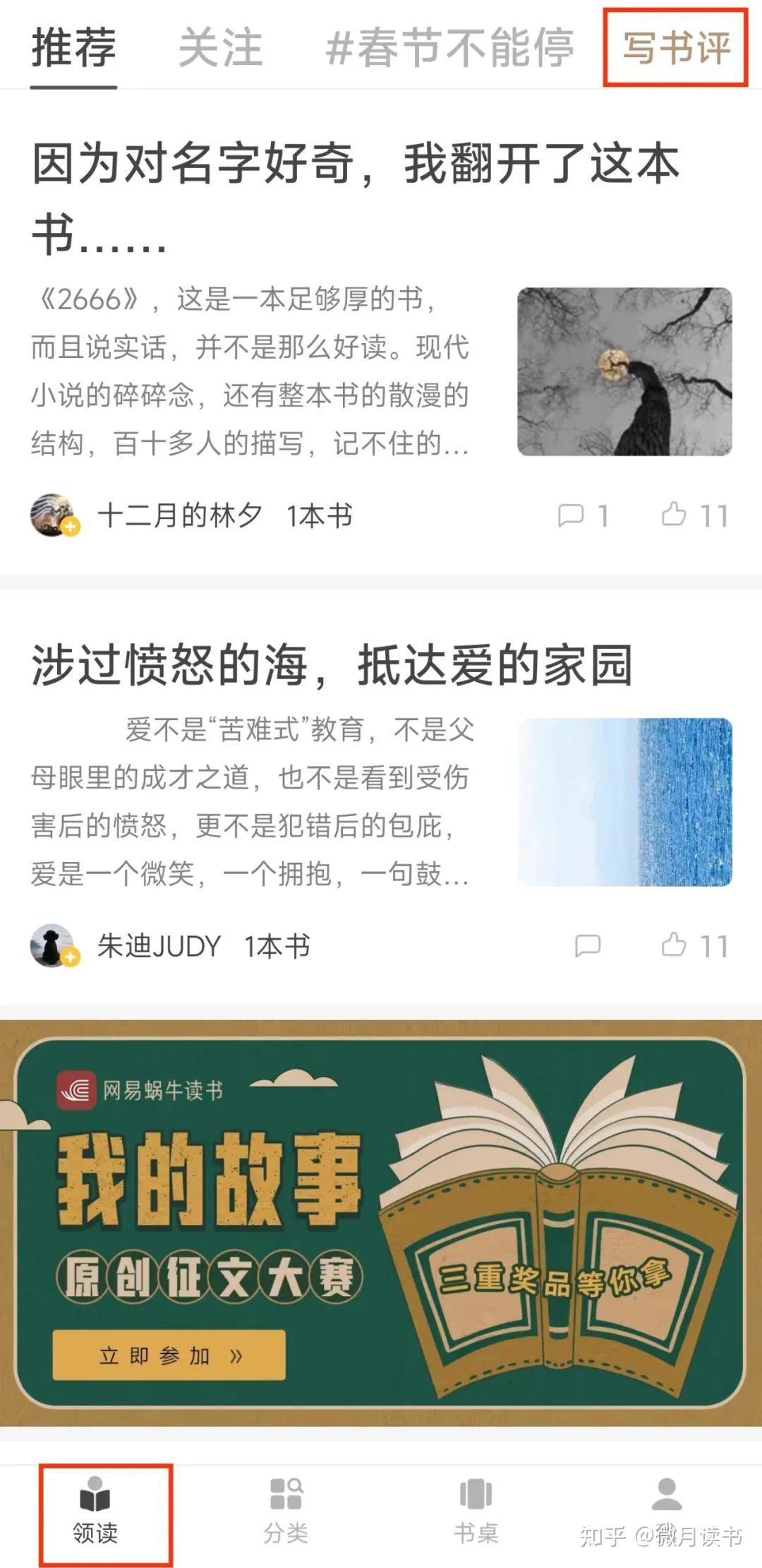Switch to the 关注 tab

220,48
